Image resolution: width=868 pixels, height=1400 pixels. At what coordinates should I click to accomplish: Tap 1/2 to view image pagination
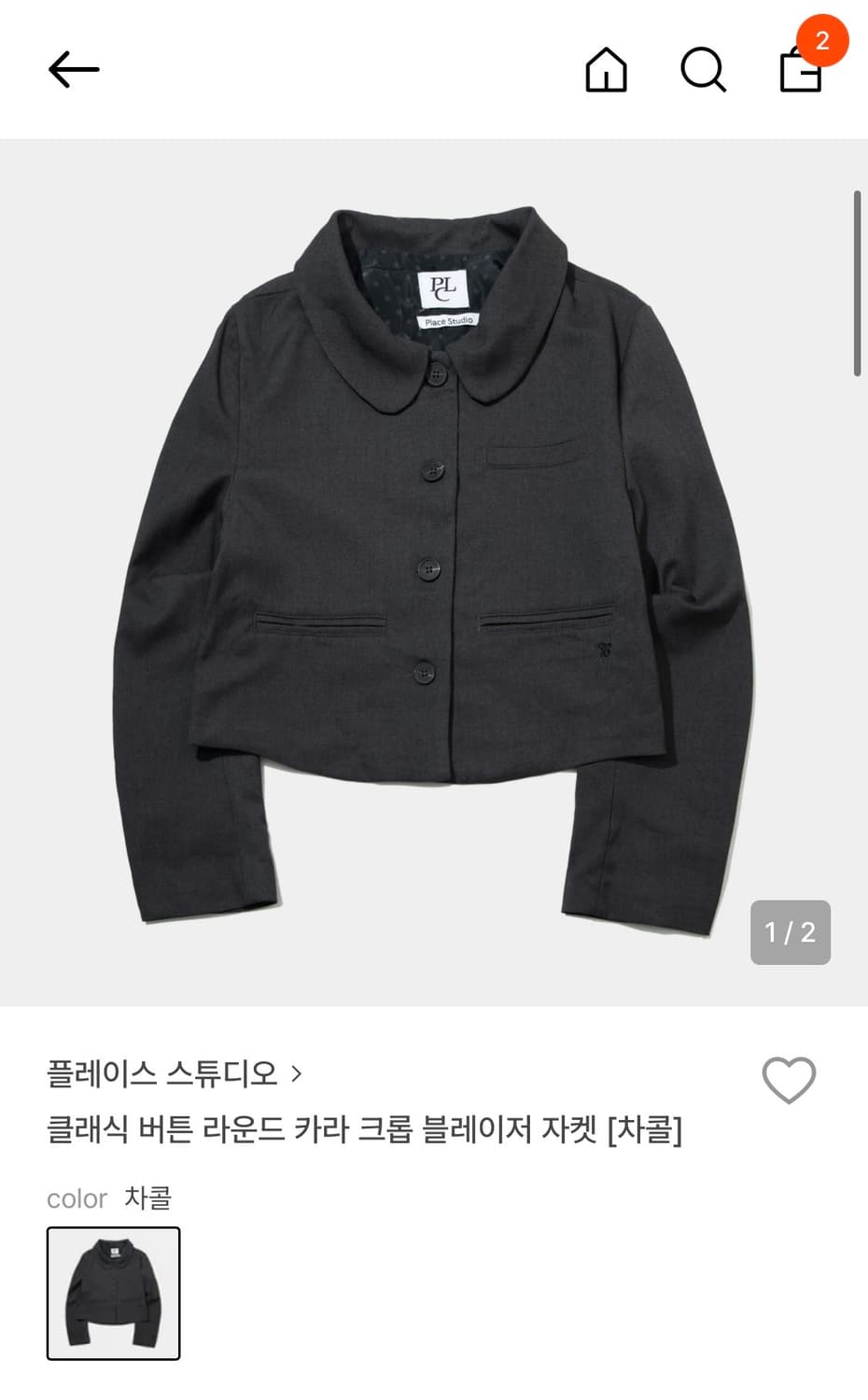click(790, 931)
